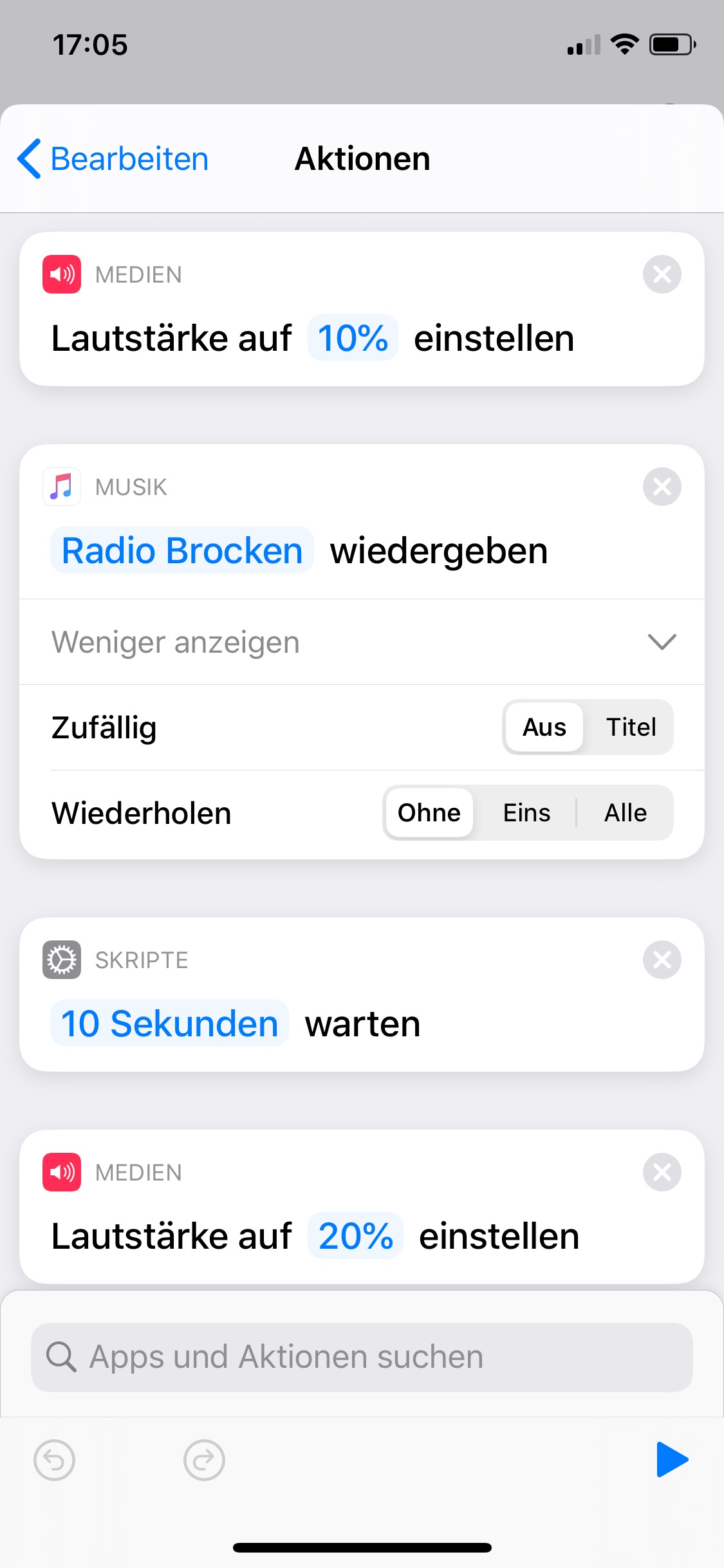The height and width of the screenshot is (1568, 724).
Task: Set Wiederholen to Alle
Action: (x=625, y=813)
